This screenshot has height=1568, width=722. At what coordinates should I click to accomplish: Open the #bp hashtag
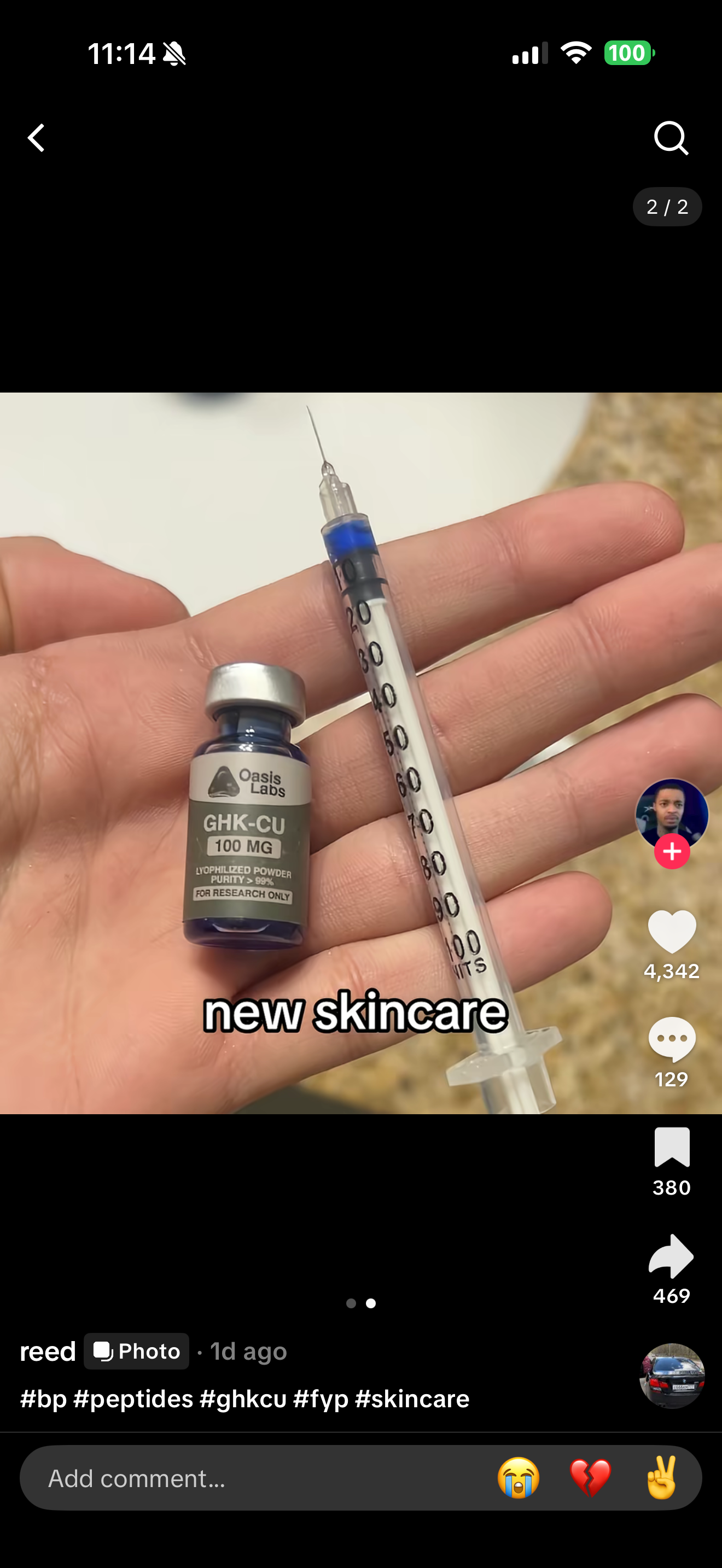(43, 1399)
